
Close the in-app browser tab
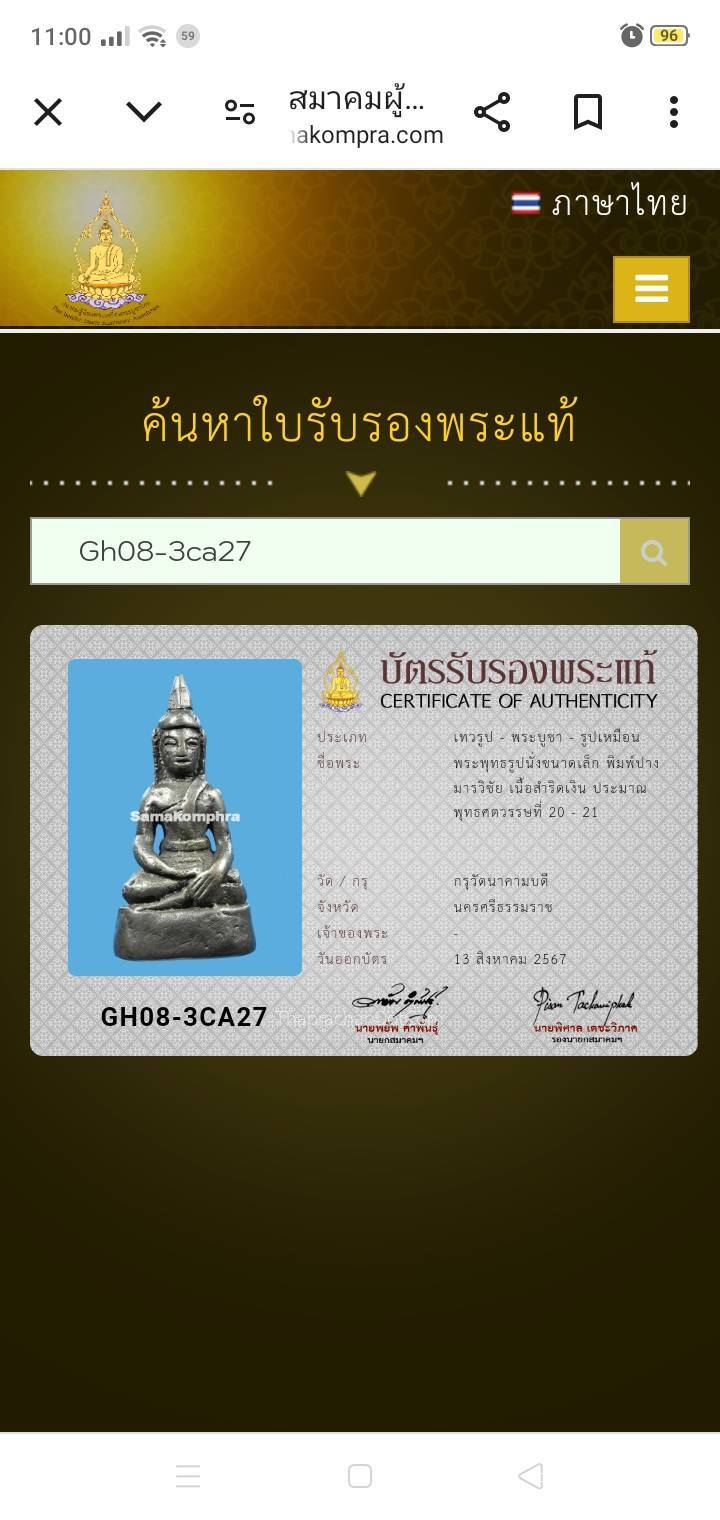[x=48, y=112]
